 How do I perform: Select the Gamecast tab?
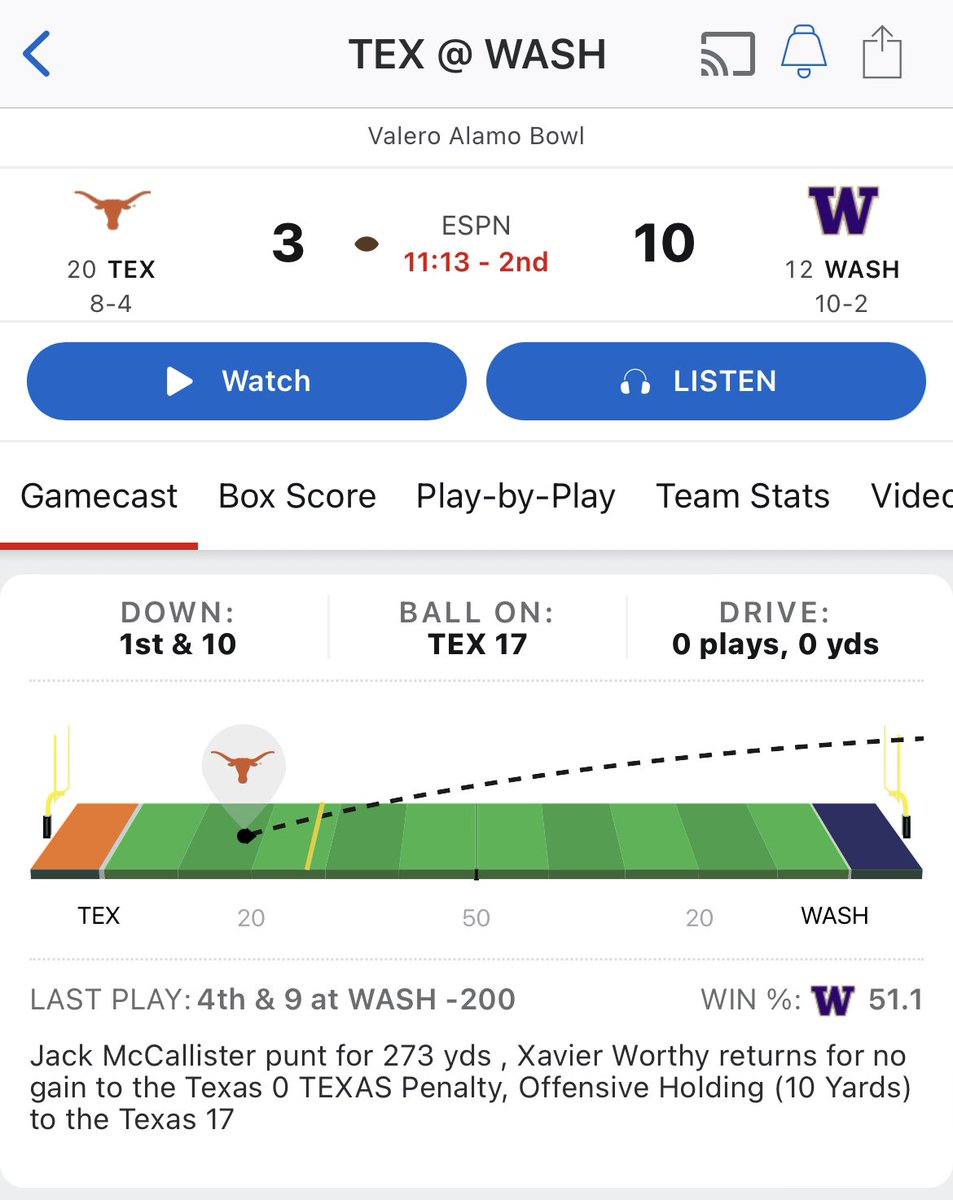coord(99,496)
